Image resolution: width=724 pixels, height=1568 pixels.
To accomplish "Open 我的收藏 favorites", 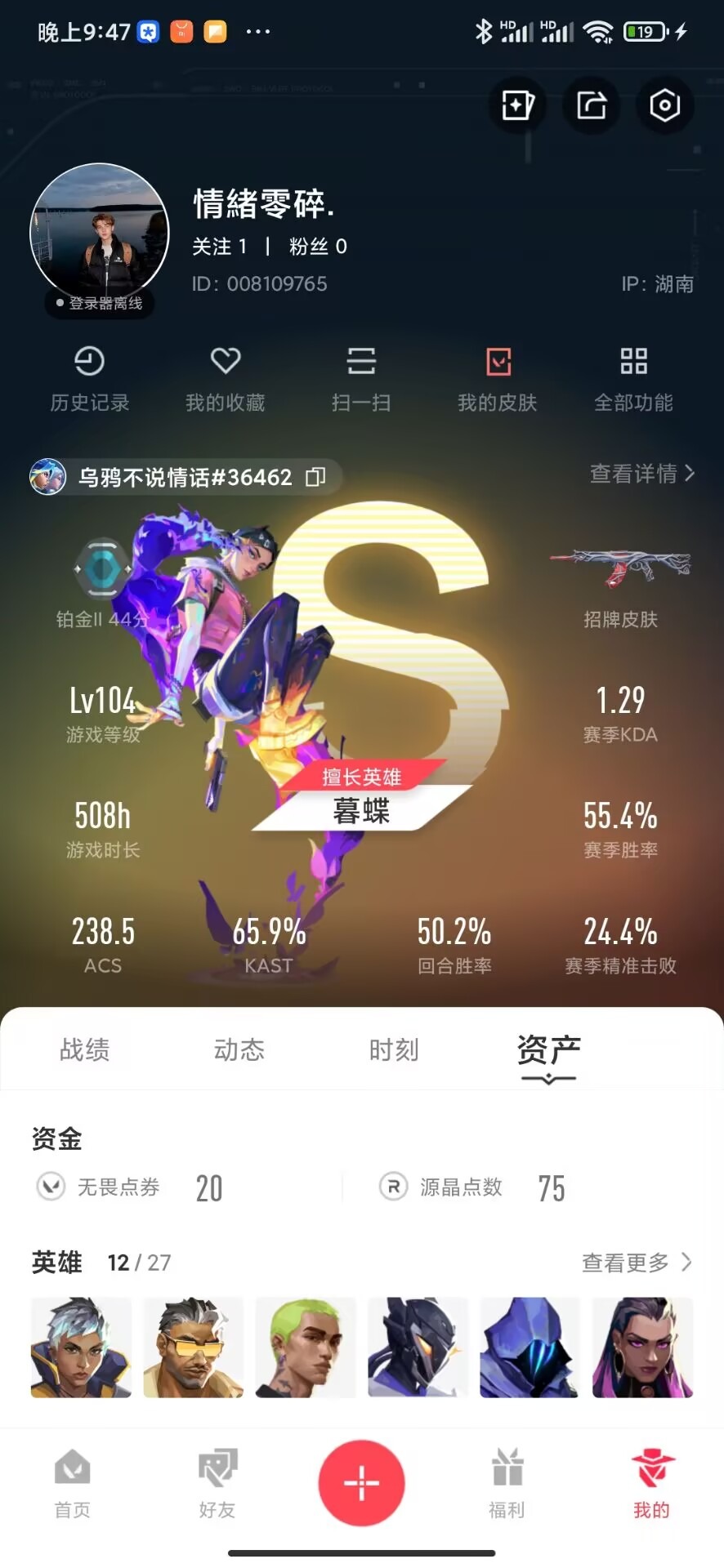I will click(x=226, y=380).
